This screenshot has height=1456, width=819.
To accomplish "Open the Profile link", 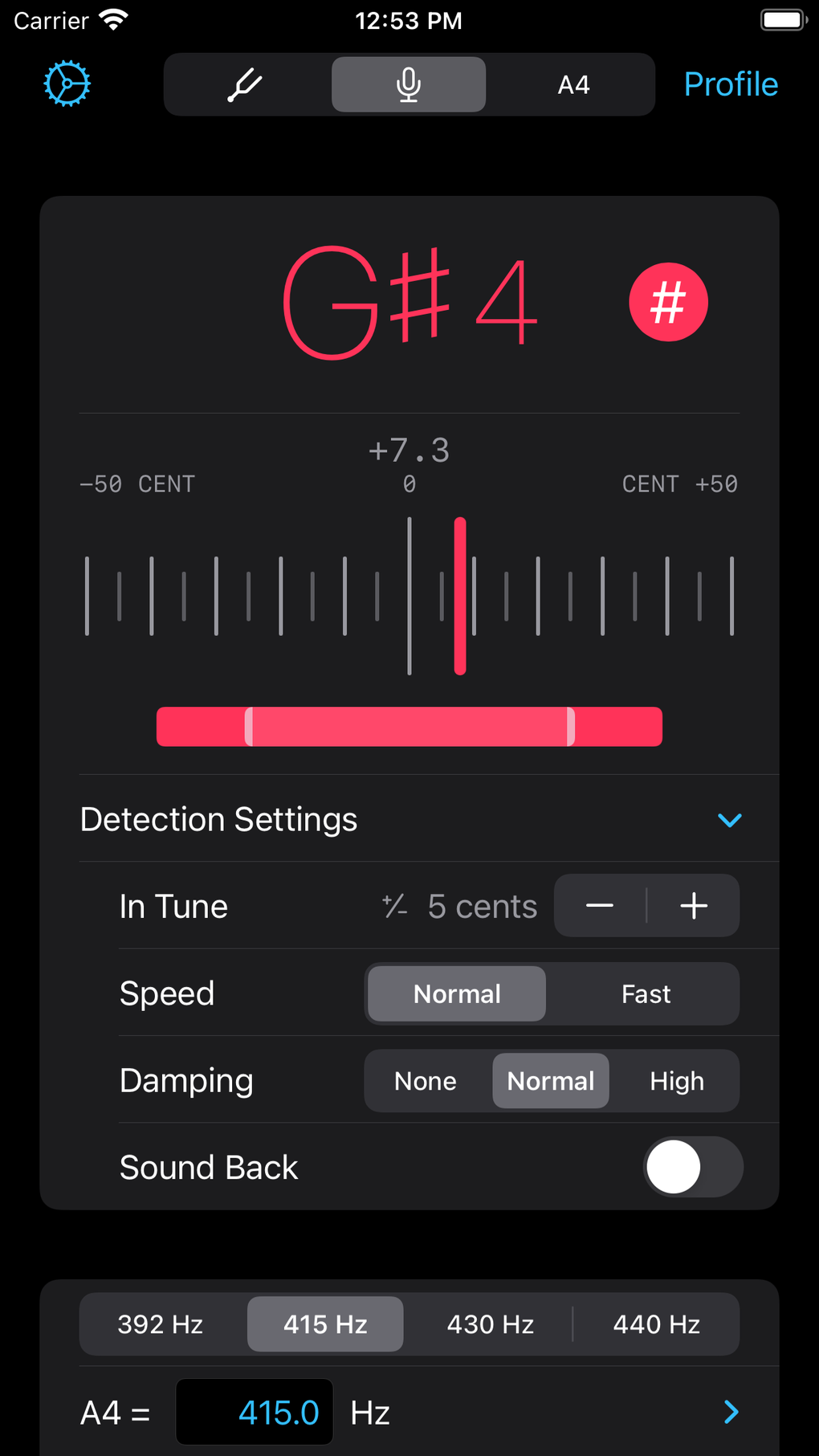I will tap(730, 84).
